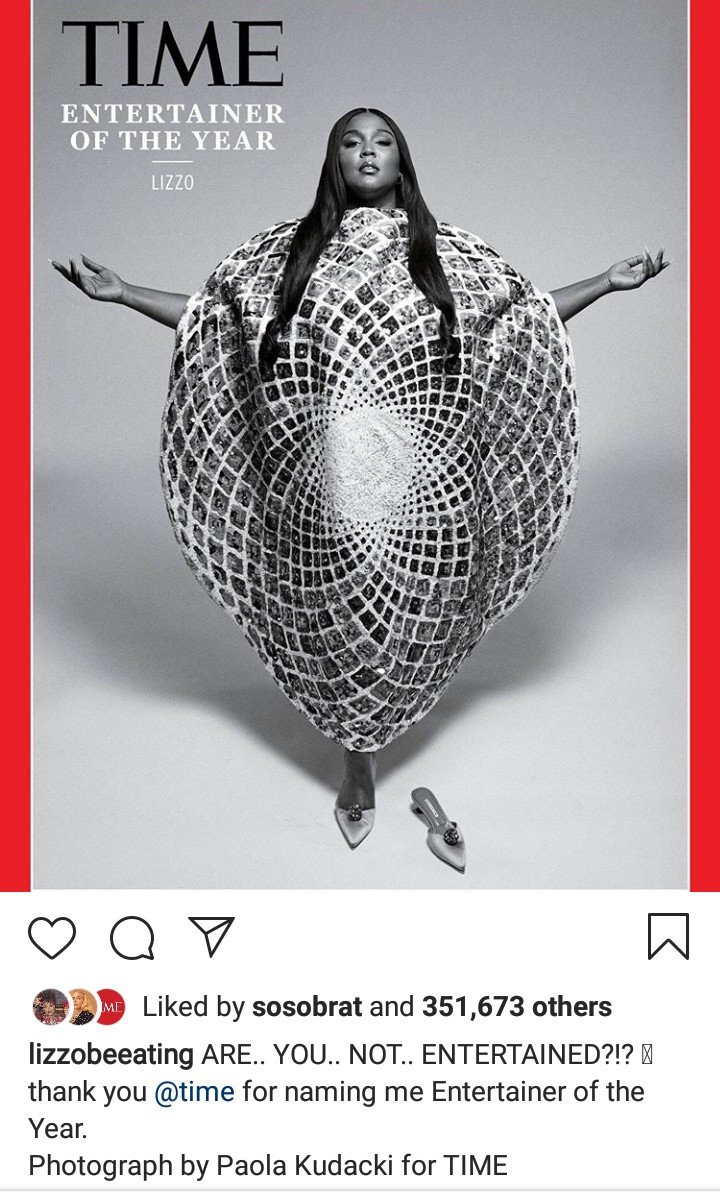Open lizzobeeating's profile from the caption
The image size is (720, 1192).
(x=111, y=1054)
